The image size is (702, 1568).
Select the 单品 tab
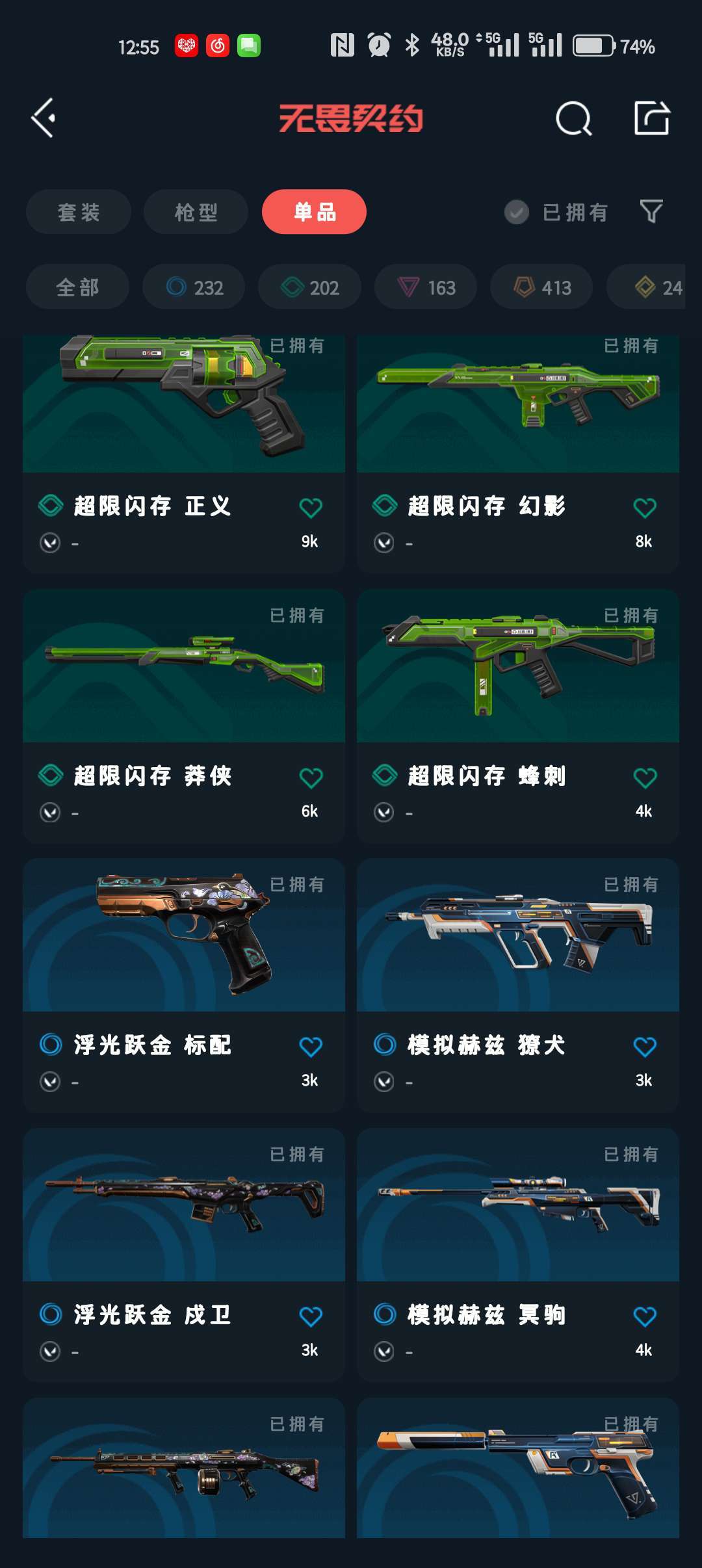click(314, 212)
